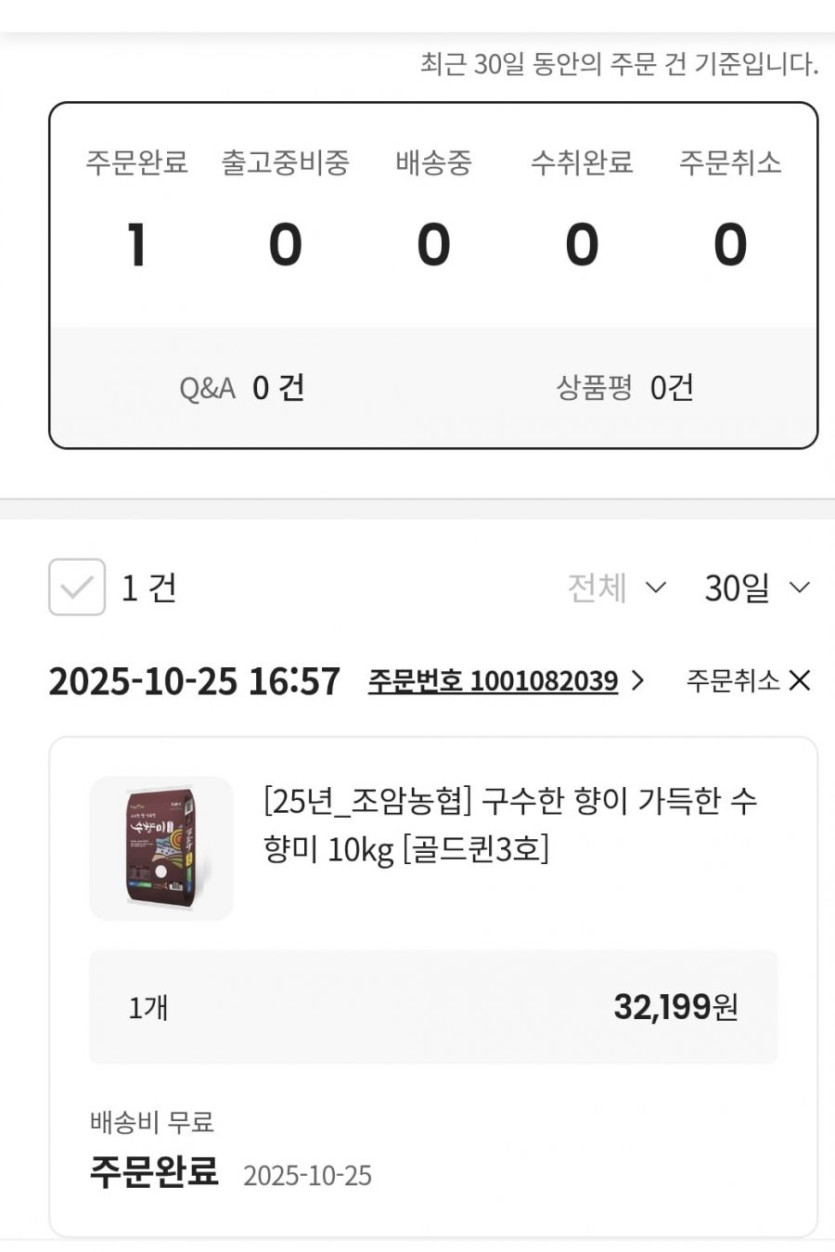Open order number 1001082039 details
The image size is (835, 1252).
coord(505,682)
